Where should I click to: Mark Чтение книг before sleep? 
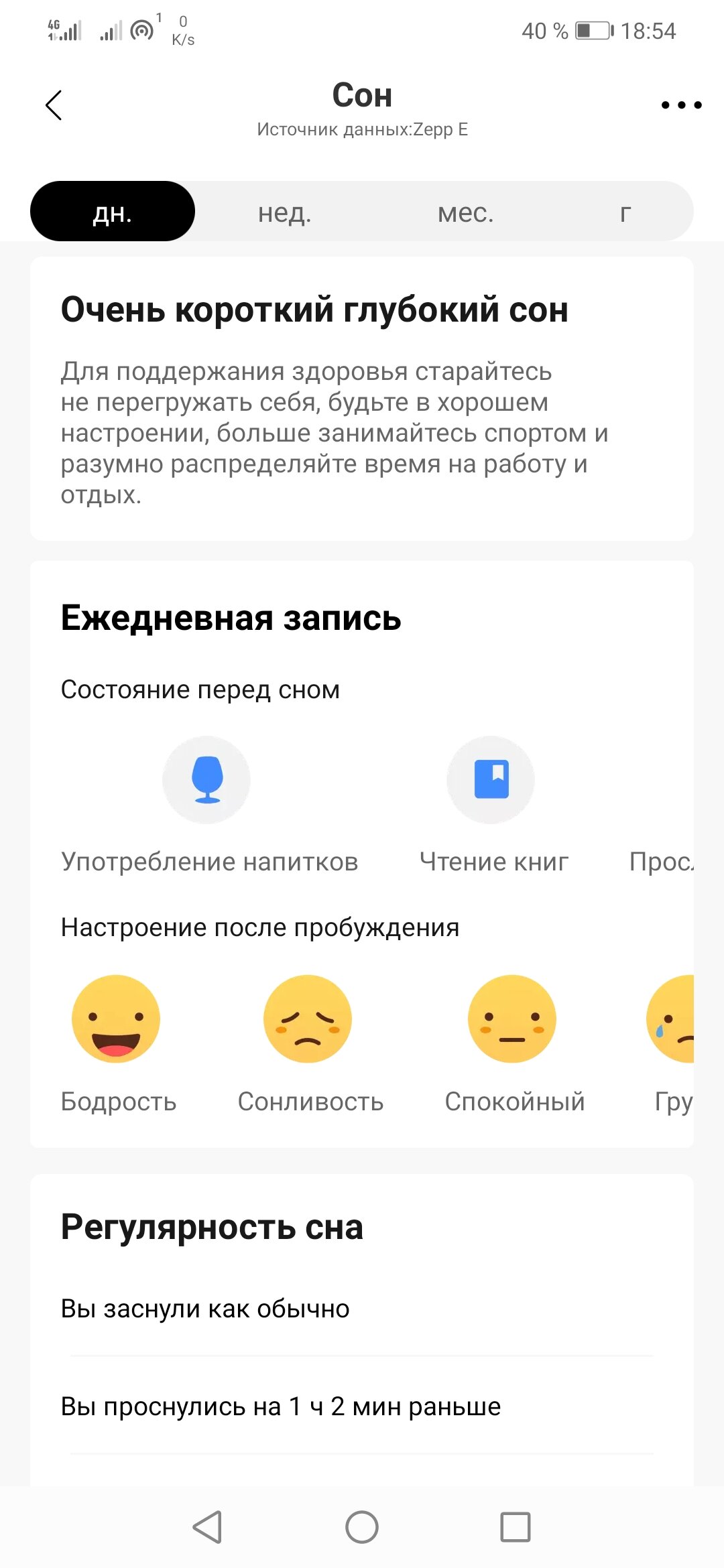click(491, 779)
